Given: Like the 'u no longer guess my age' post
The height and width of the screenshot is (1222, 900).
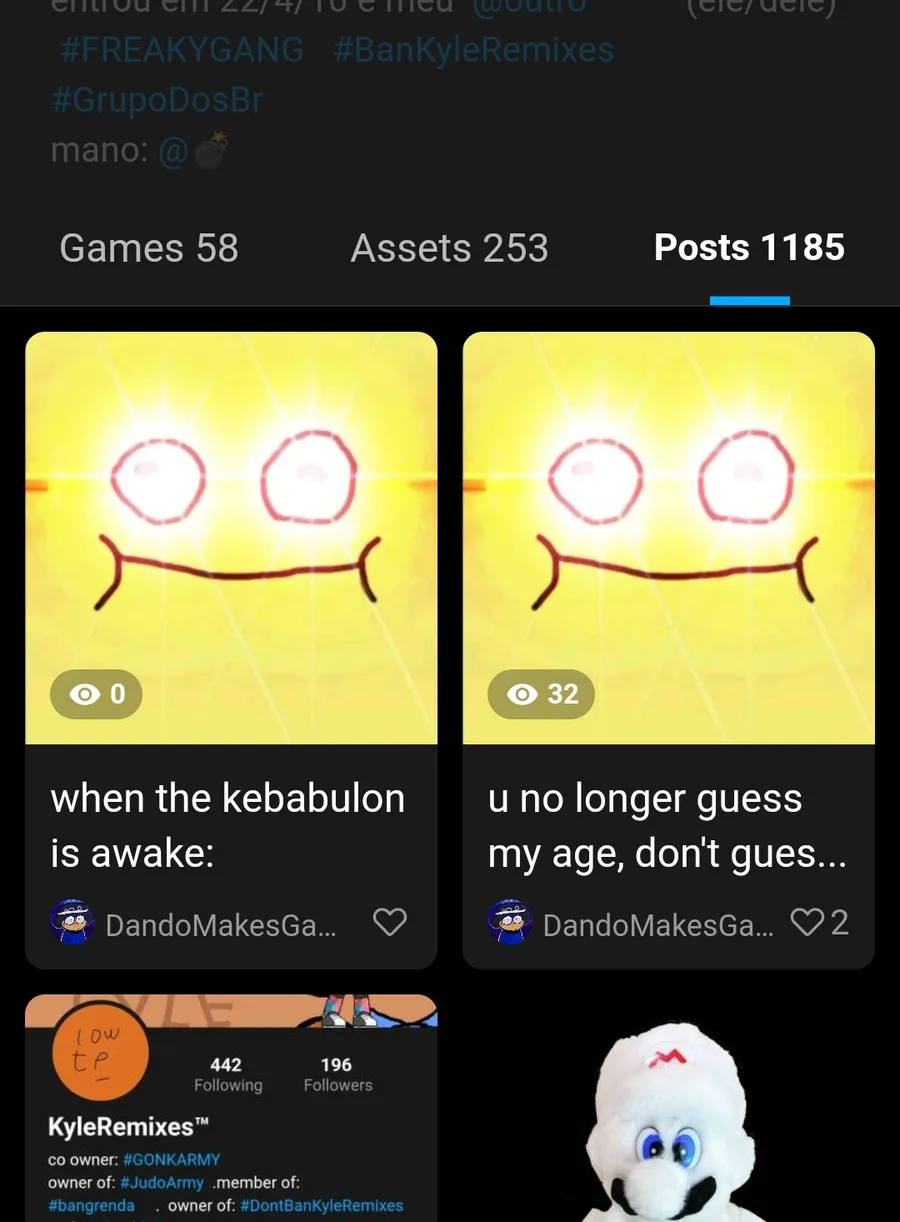Looking at the screenshot, I should (807, 922).
